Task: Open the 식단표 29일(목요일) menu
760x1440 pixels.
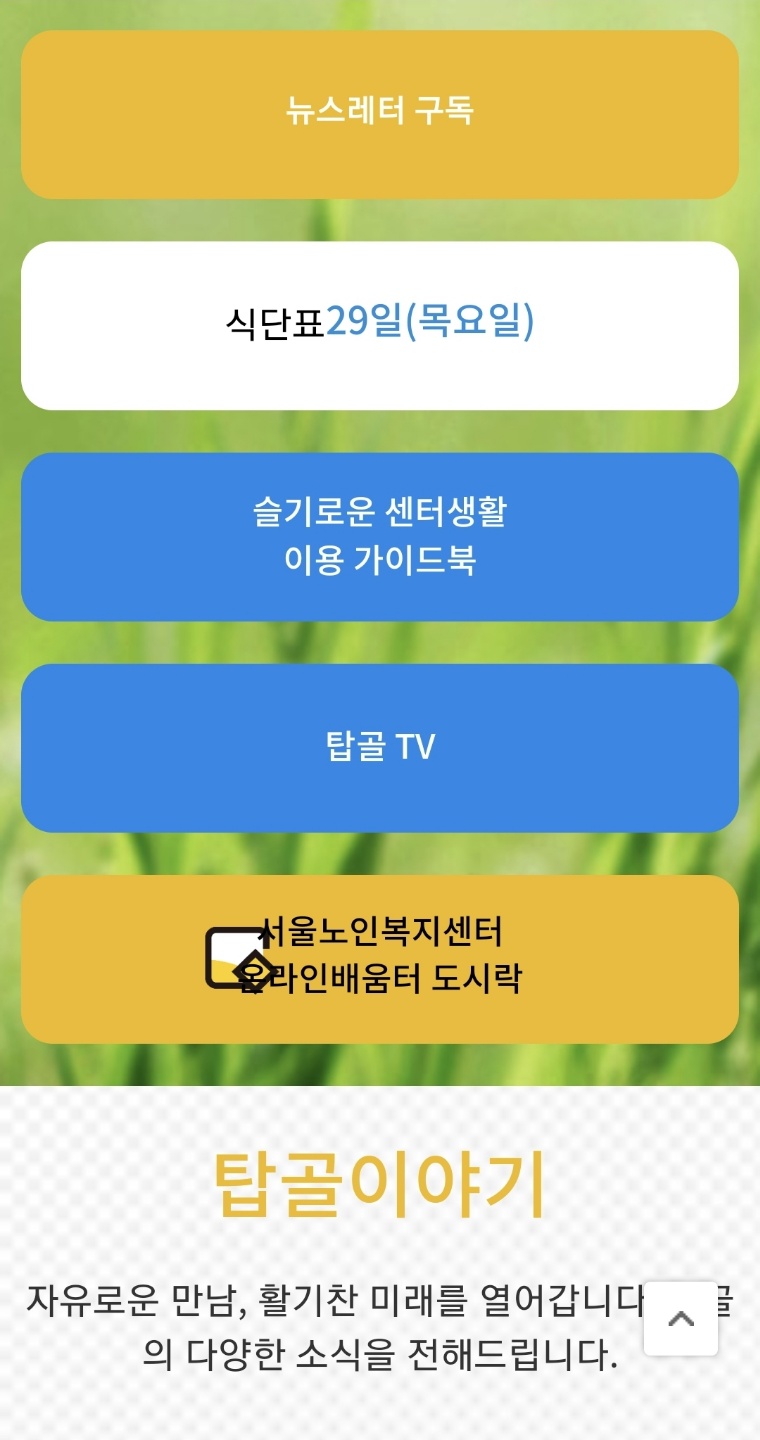Action: pos(380,325)
